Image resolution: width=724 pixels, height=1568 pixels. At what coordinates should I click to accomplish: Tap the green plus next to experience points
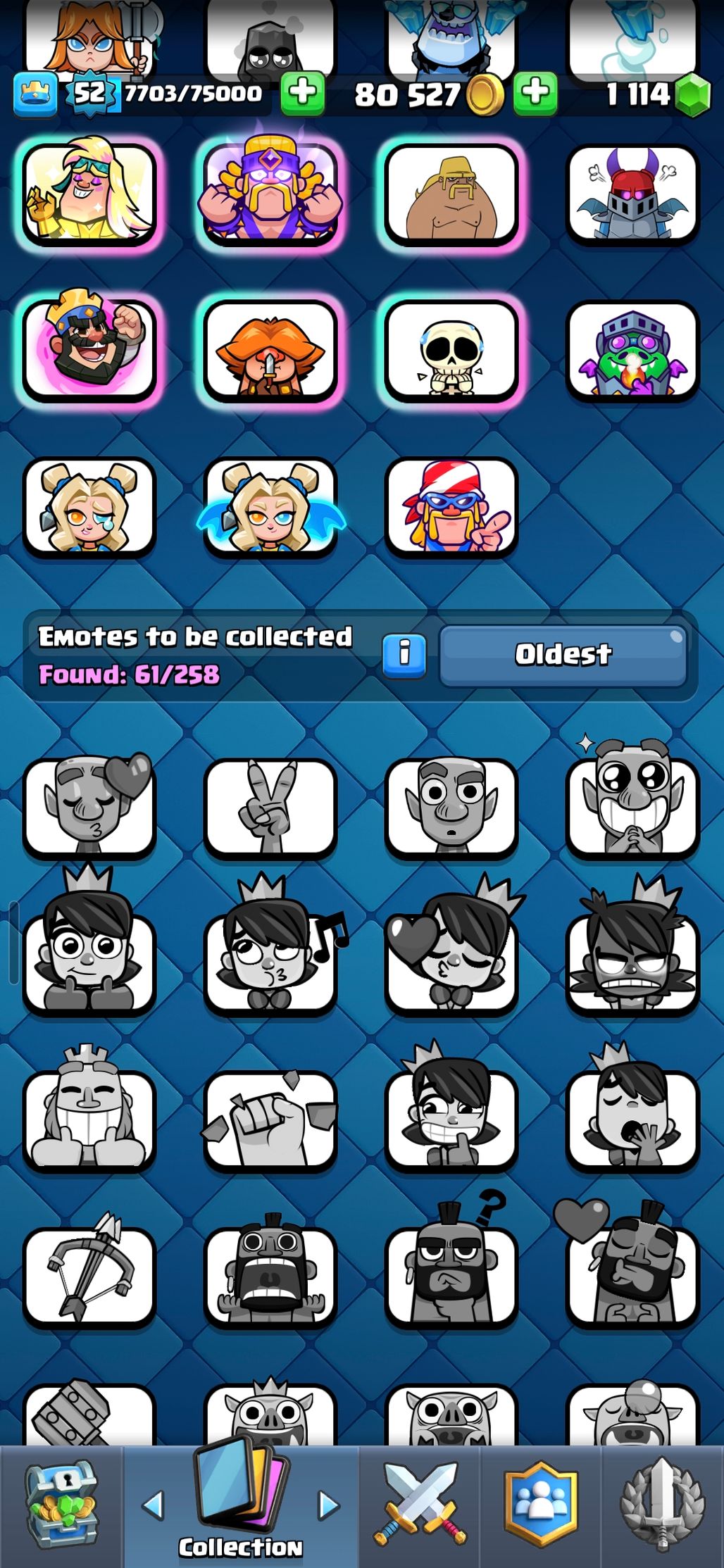[303, 93]
